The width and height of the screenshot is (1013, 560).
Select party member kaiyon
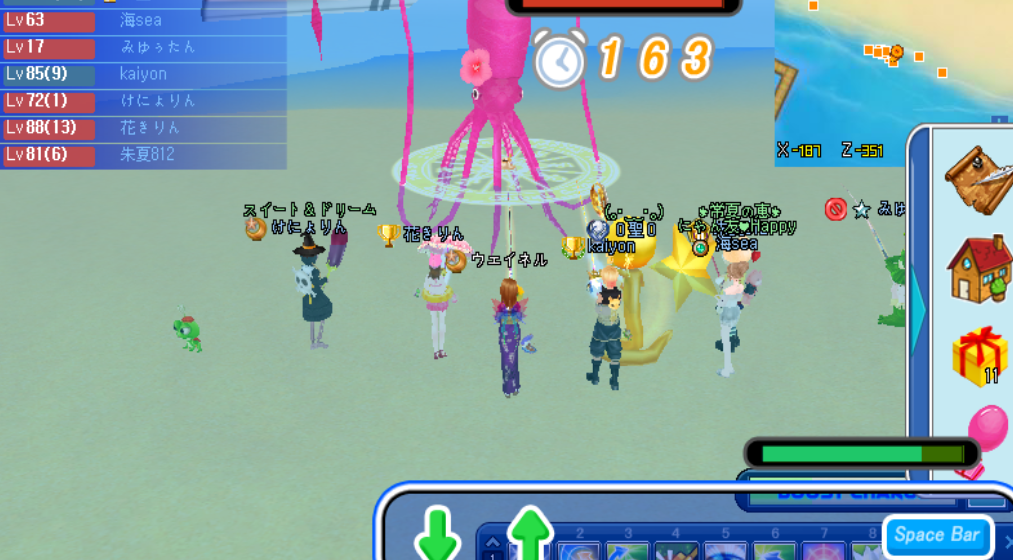143,74
